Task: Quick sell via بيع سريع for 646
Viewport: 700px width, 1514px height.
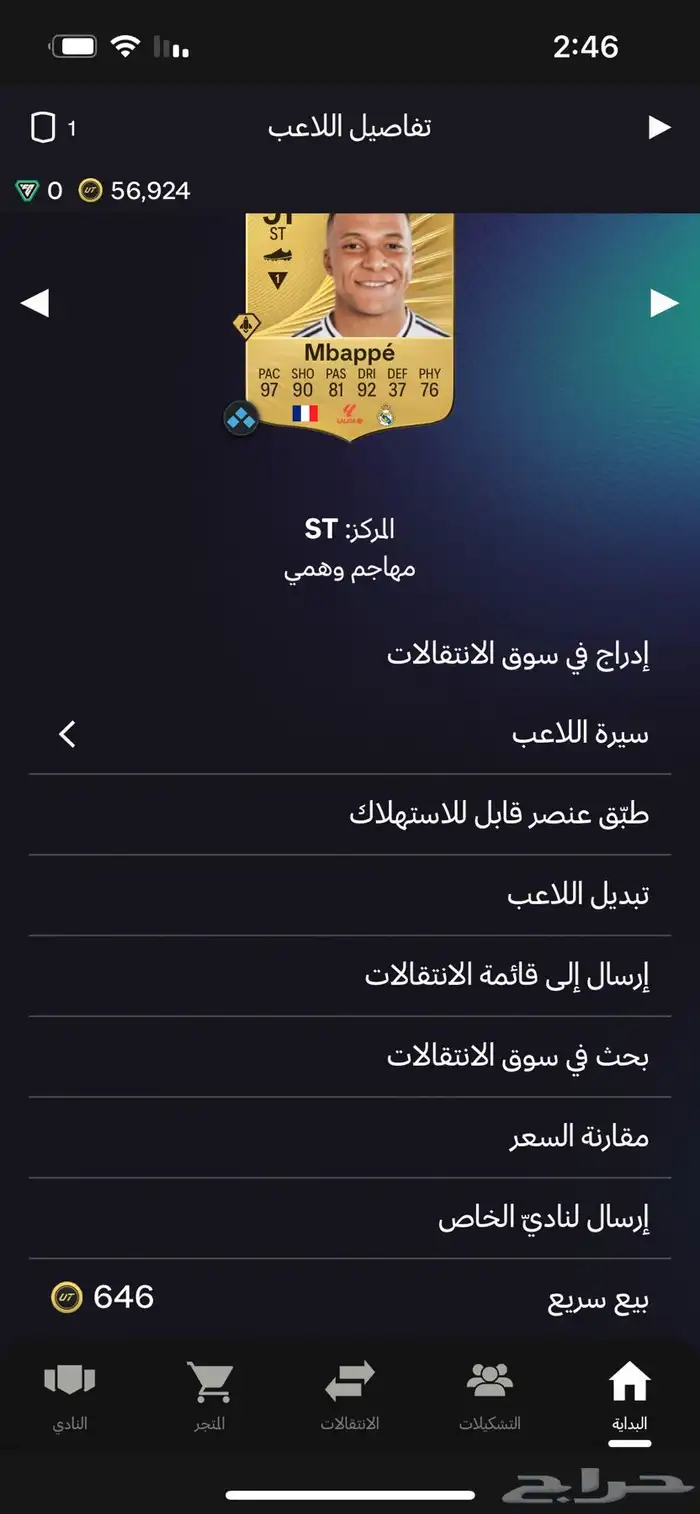Action: click(x=350, y=1298)
